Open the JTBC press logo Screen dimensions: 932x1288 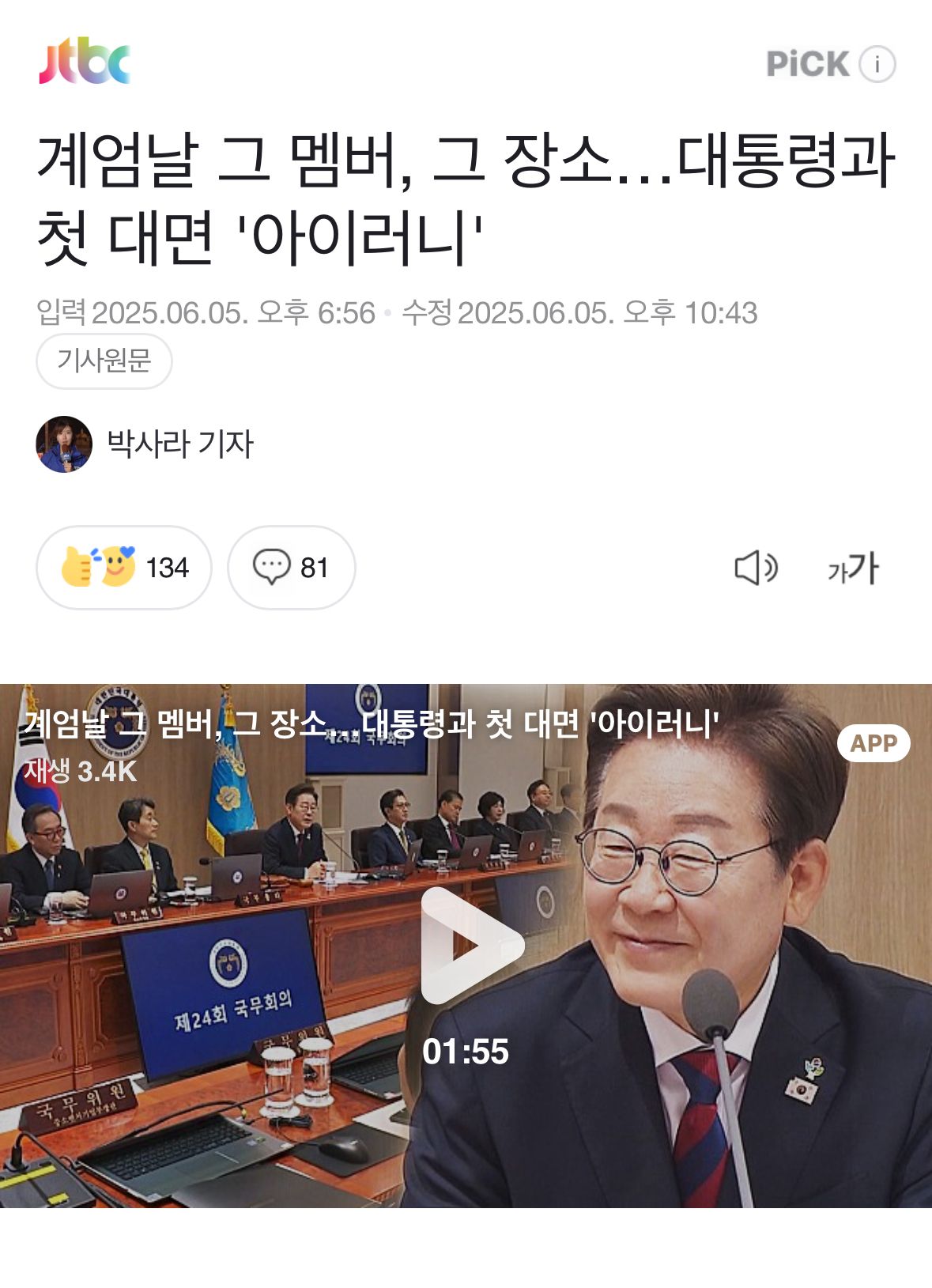[85, 62]
